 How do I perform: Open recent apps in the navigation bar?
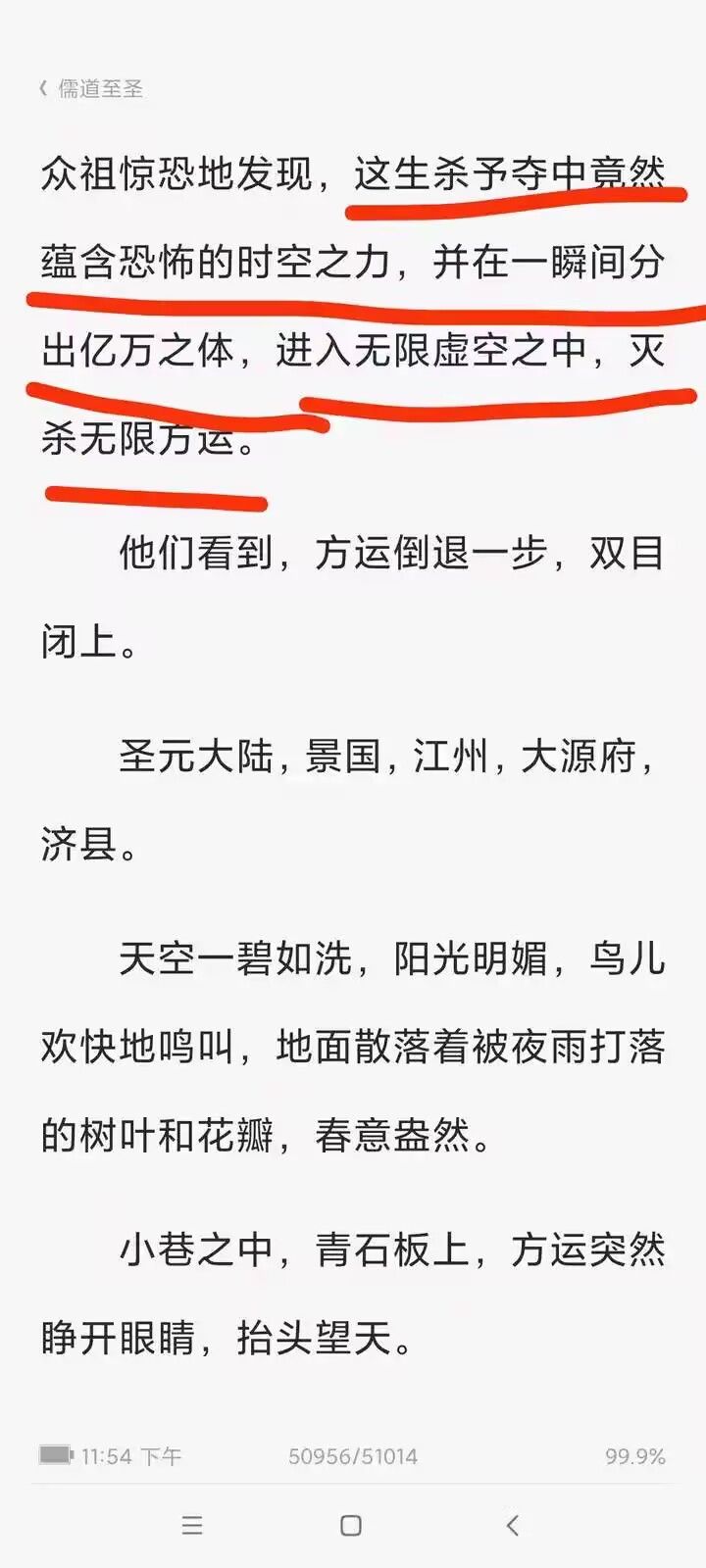[x=192, y=1525]
